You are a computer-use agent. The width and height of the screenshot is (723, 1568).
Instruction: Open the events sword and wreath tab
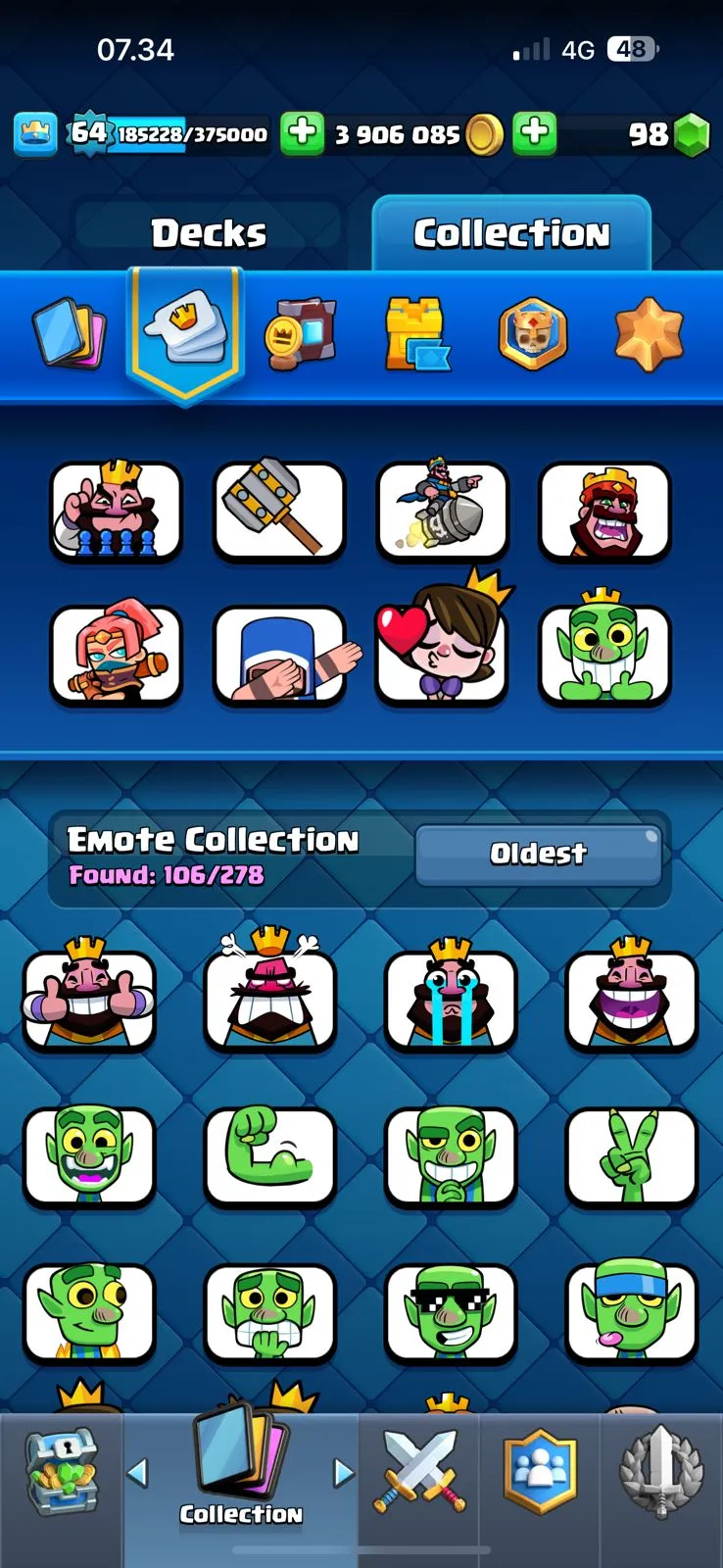click(661, 1472)
